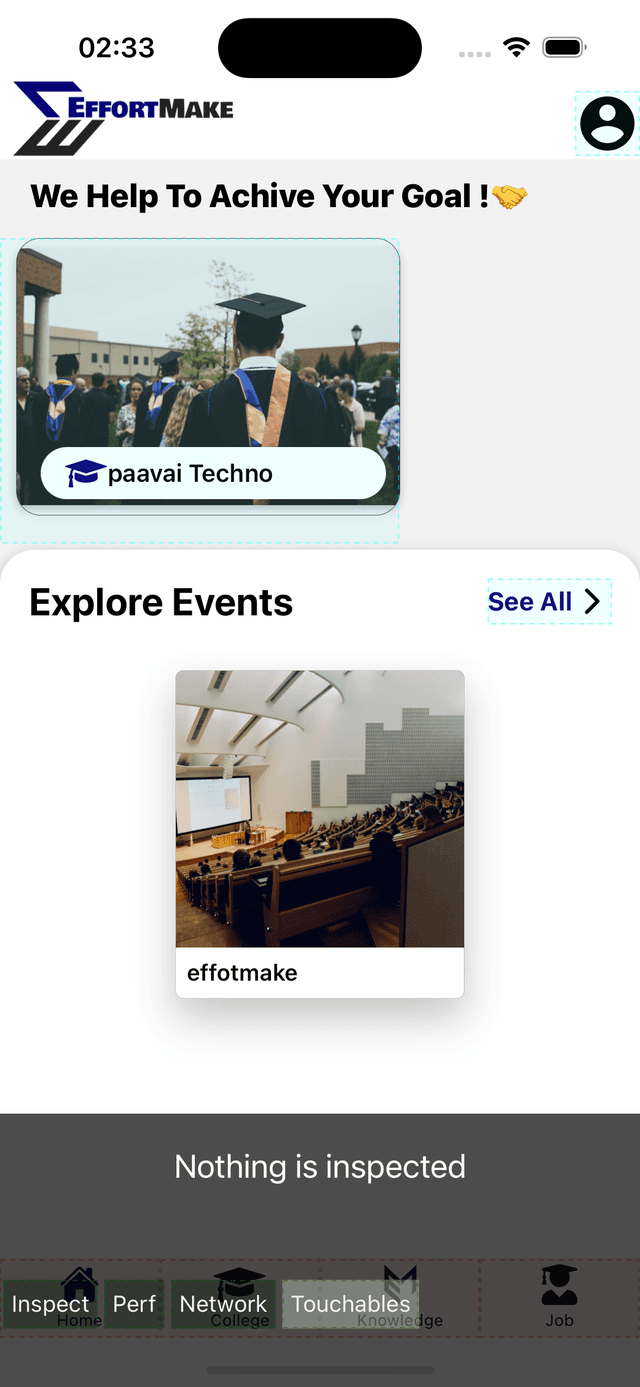Image resolution: width=640 pixels, height=1387 pixels.
Task: Open the profile account icon
Action: pyautogui.click(x=607, y=123)
